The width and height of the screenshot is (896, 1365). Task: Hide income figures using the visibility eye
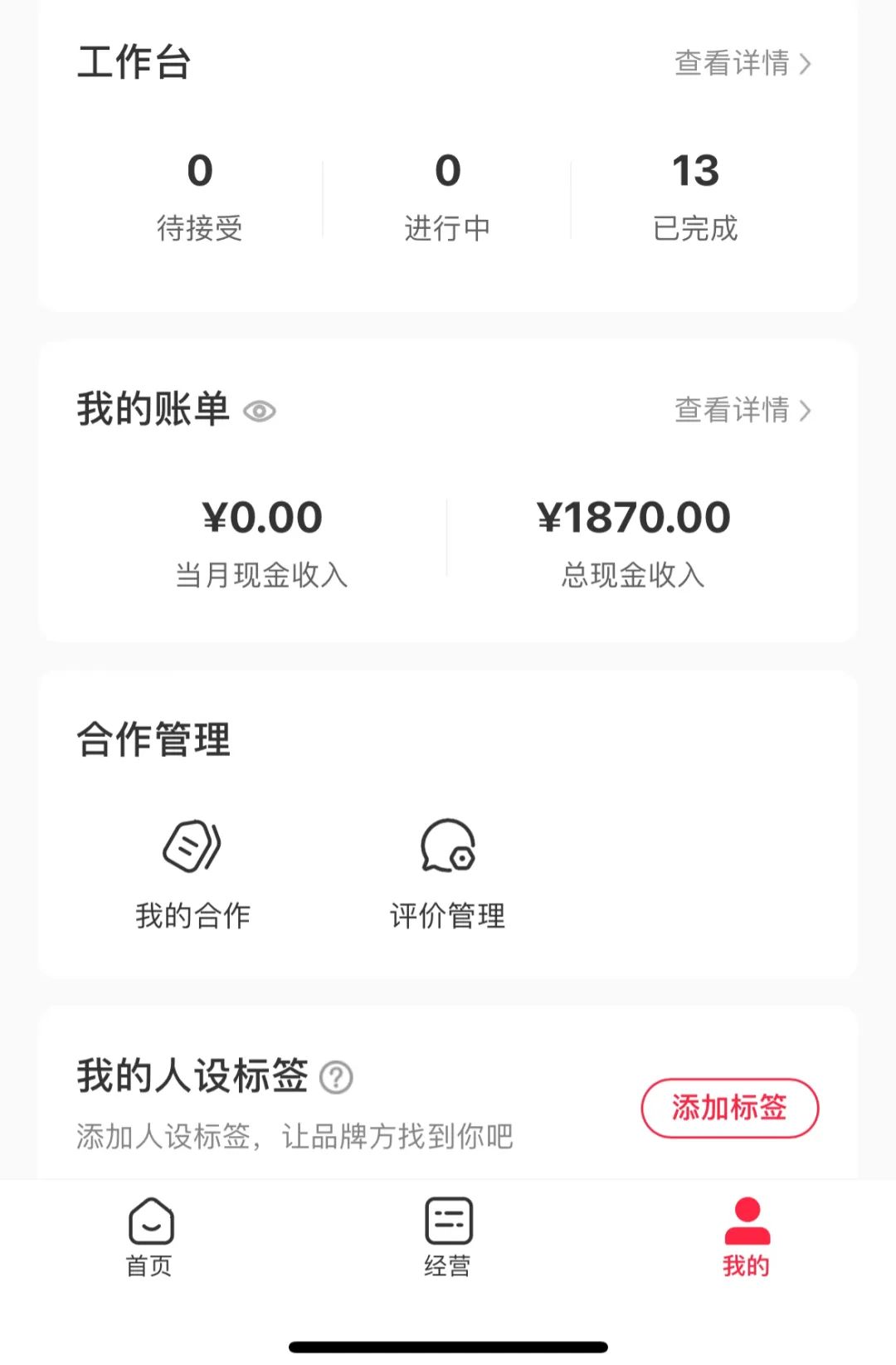(x=260, y=411)
